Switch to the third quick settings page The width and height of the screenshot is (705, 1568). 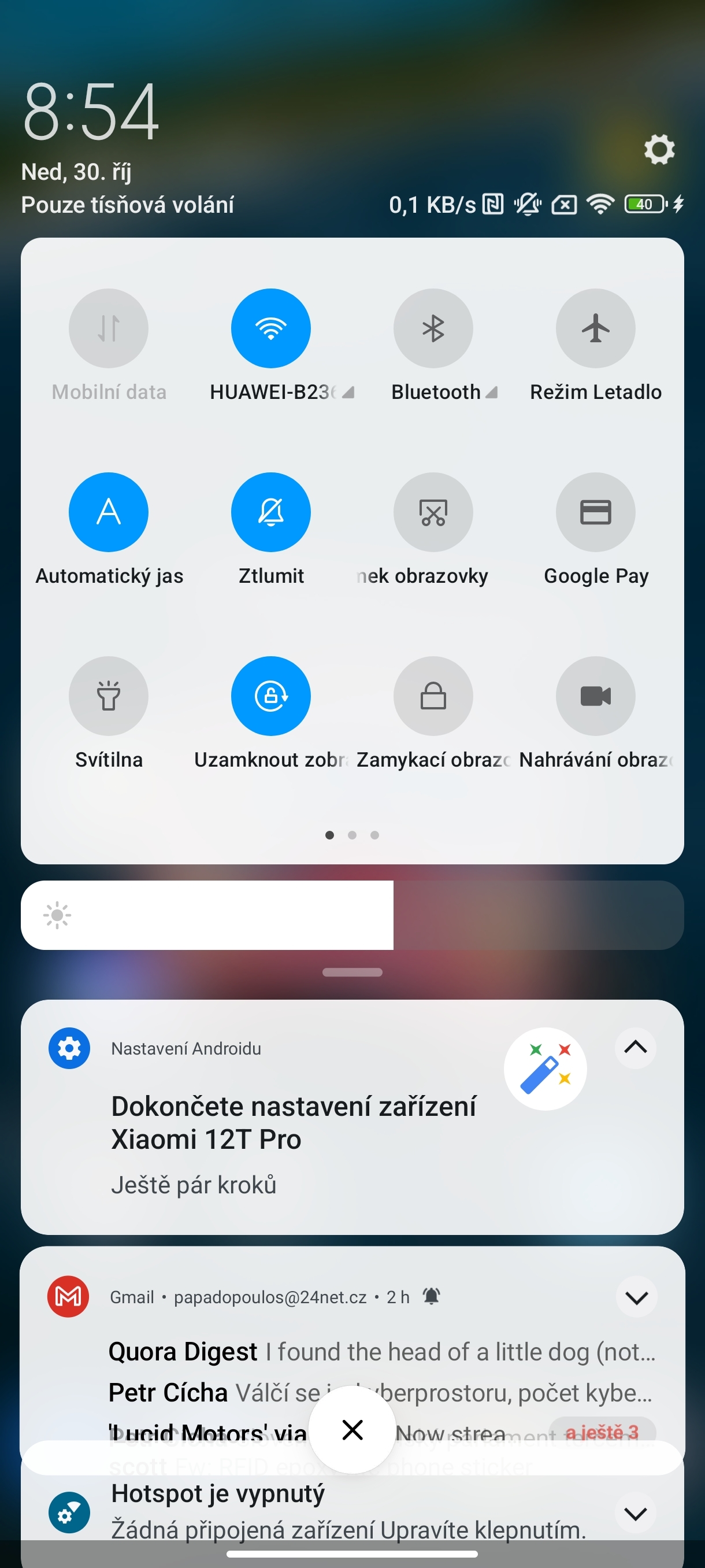point(373,835)
